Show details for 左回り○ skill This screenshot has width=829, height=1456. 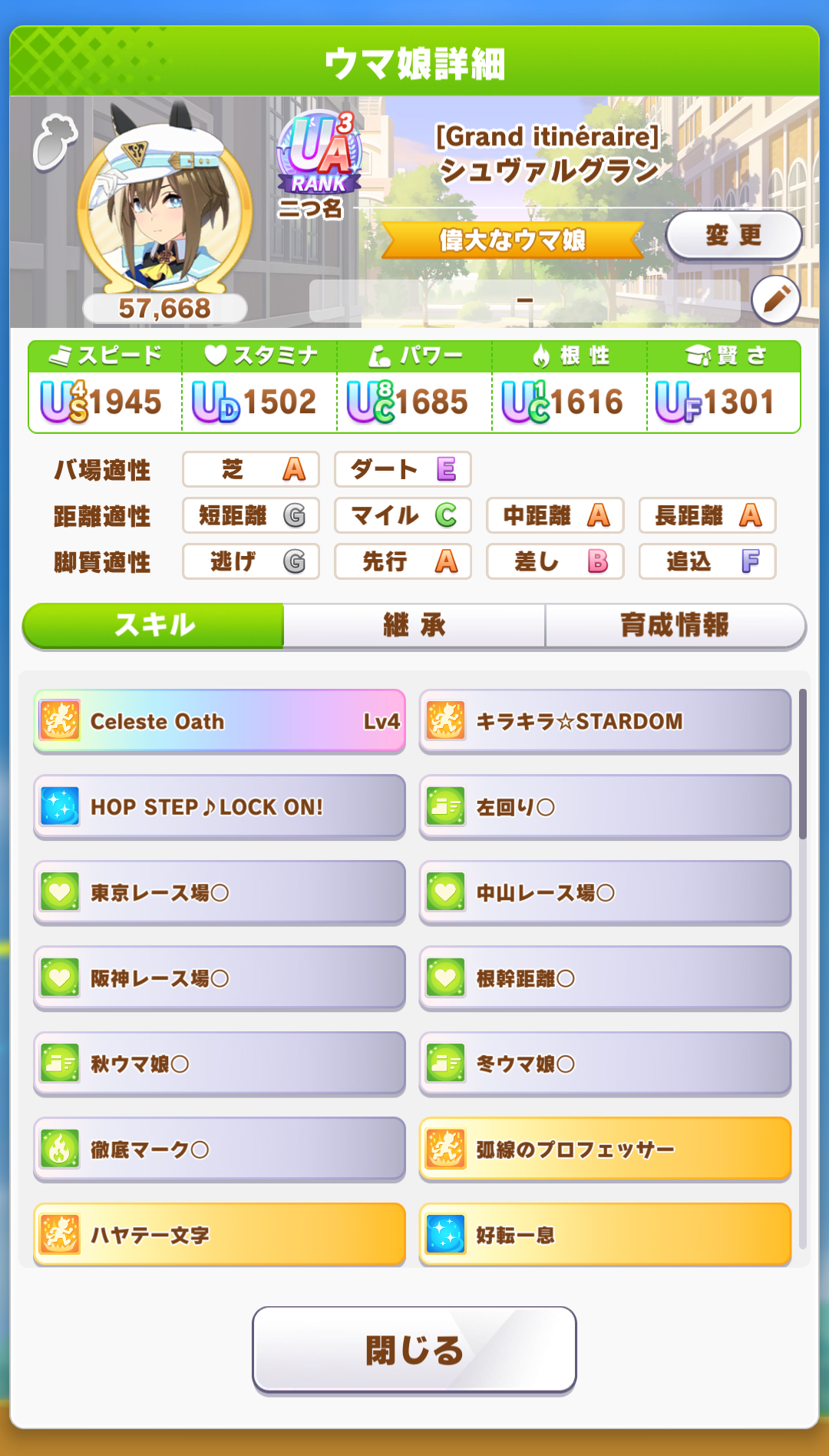(605, 806)
